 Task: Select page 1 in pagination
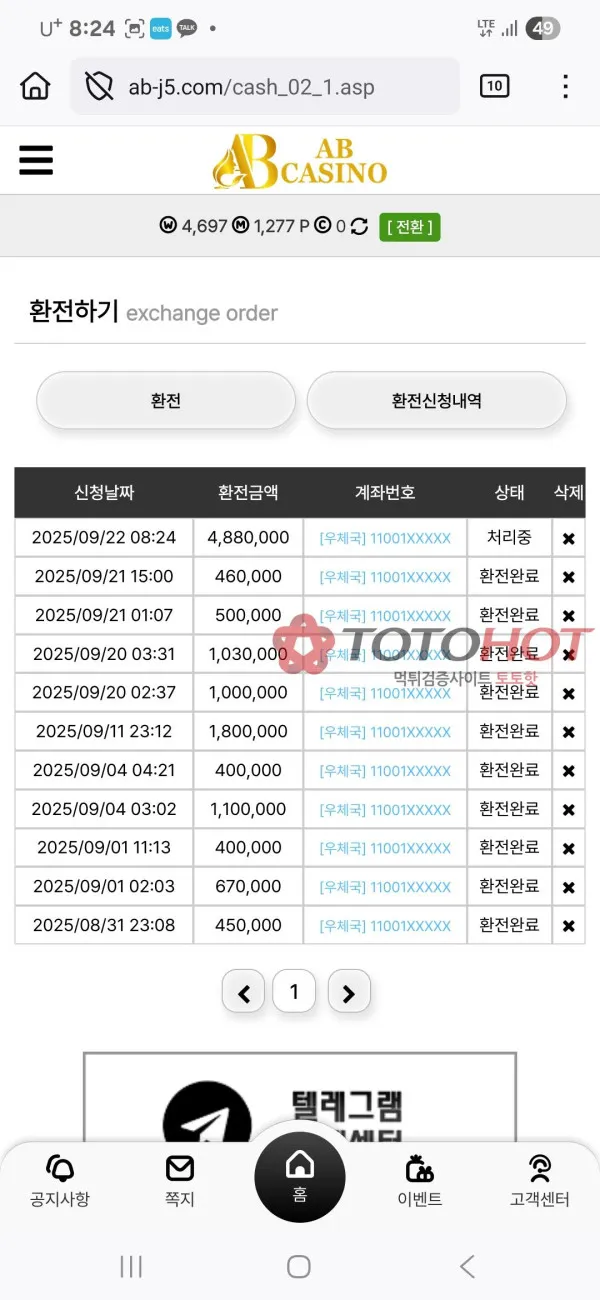click(294, 992)
